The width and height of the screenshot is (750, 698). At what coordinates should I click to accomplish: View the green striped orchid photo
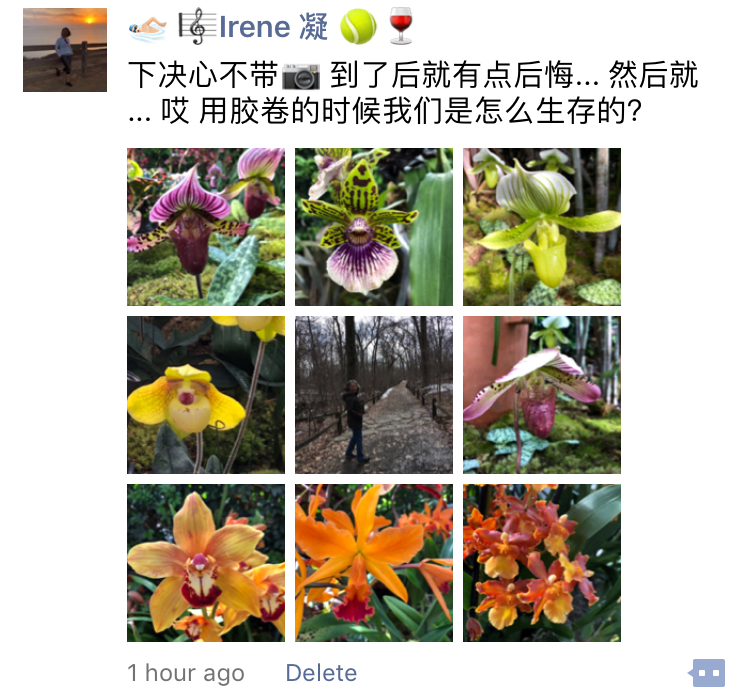click(x=373, y=227)
